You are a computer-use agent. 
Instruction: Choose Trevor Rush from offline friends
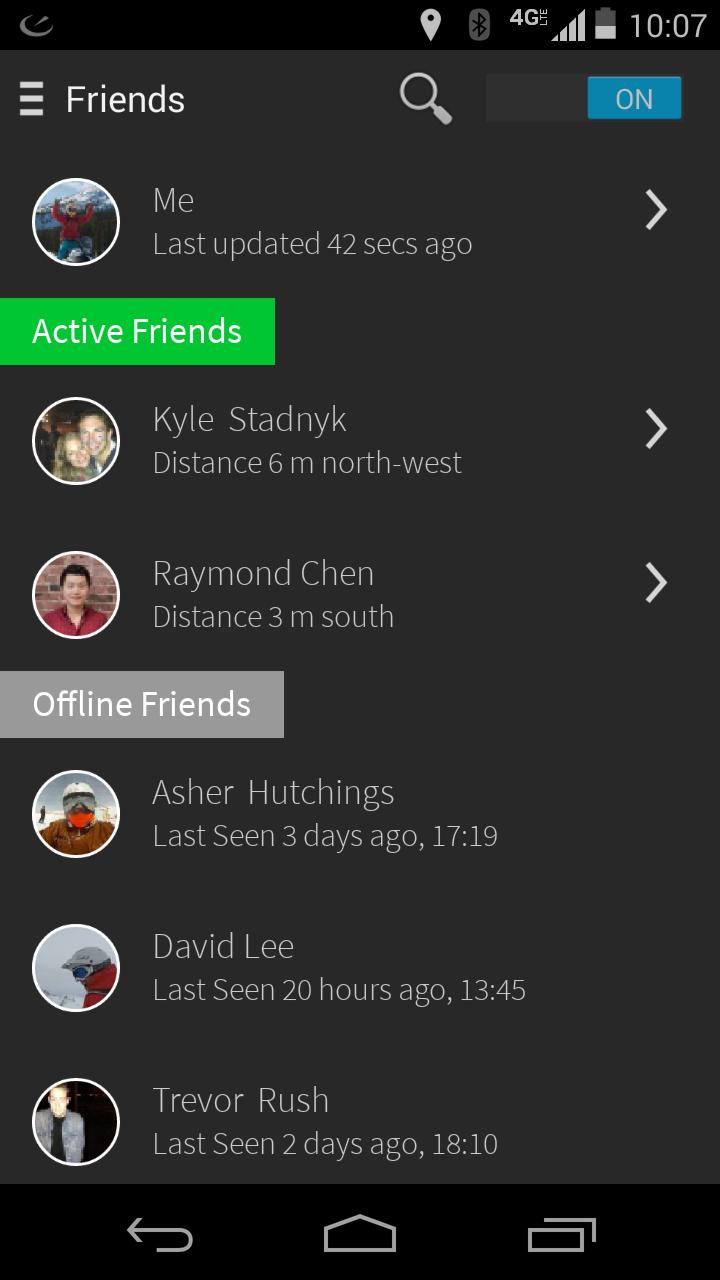(x=360, y=1121)
